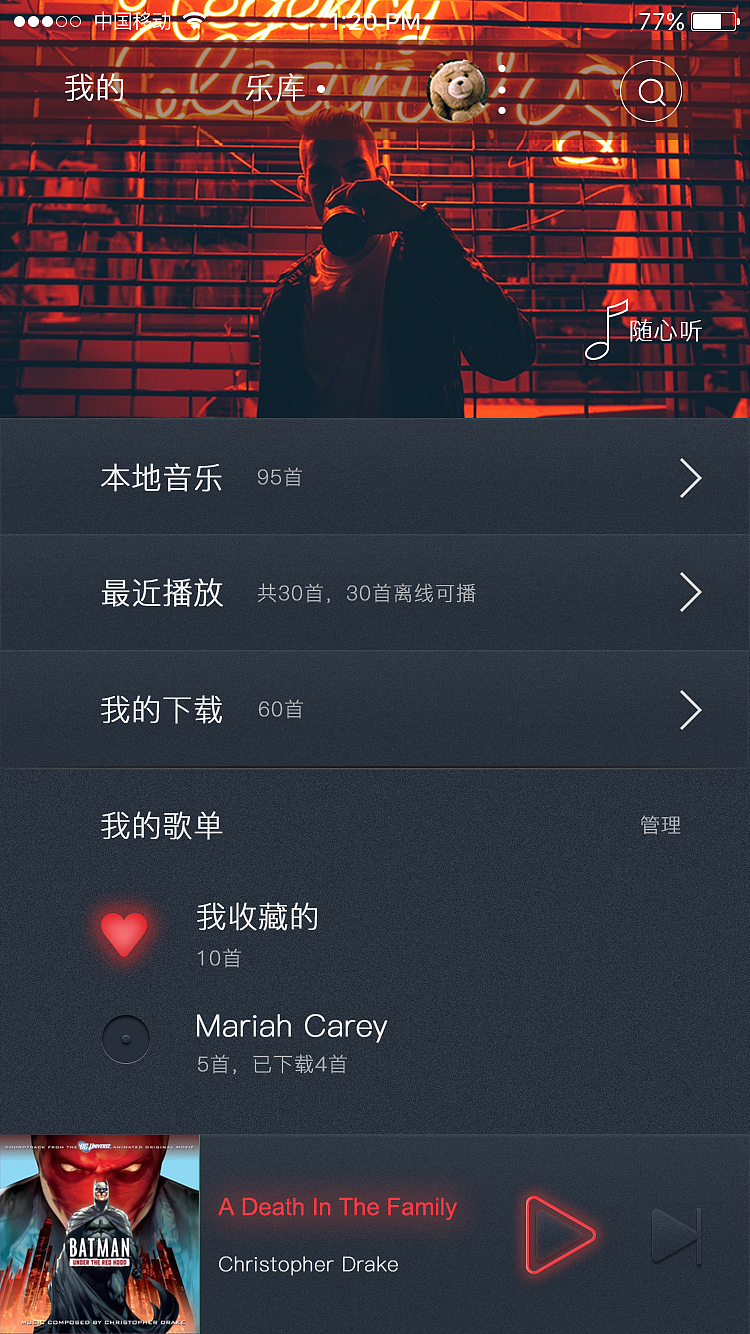Open 我的下载 via the right chevron

(x=690, y=710)
